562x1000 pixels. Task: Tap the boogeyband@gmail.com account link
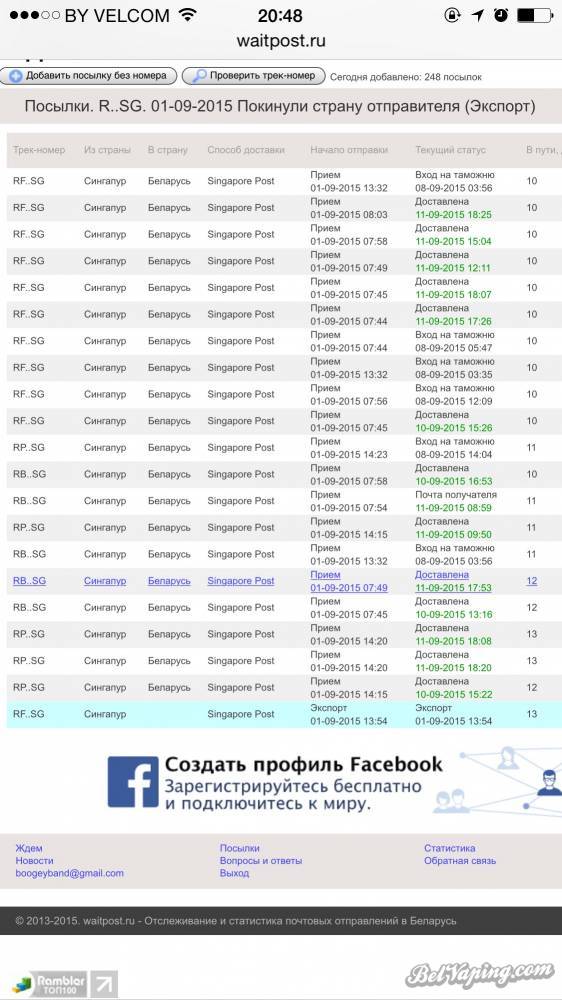70,873
